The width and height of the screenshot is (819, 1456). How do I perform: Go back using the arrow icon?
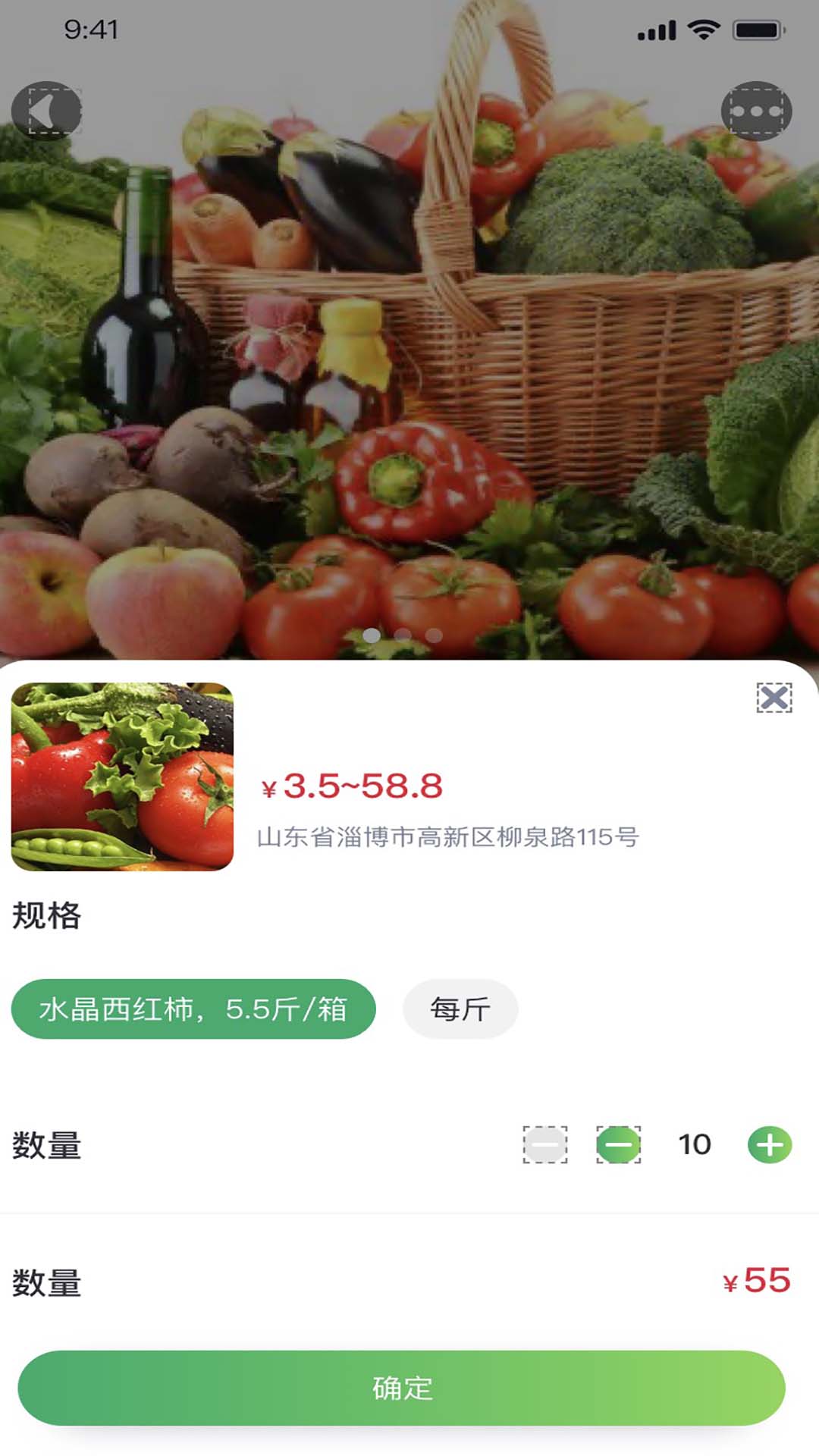46,111
